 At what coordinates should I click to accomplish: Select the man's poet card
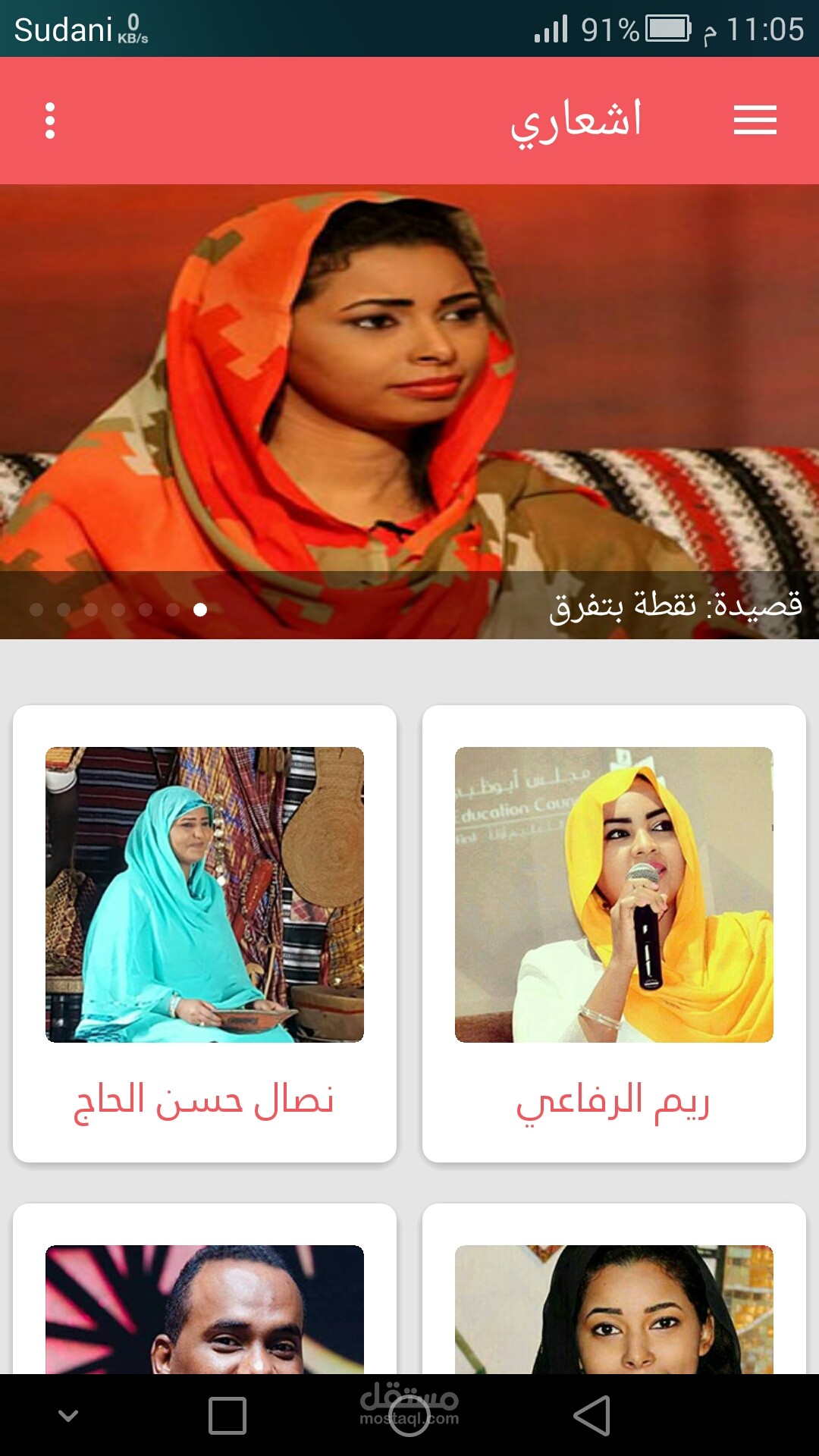click(x=205, y=1289)
